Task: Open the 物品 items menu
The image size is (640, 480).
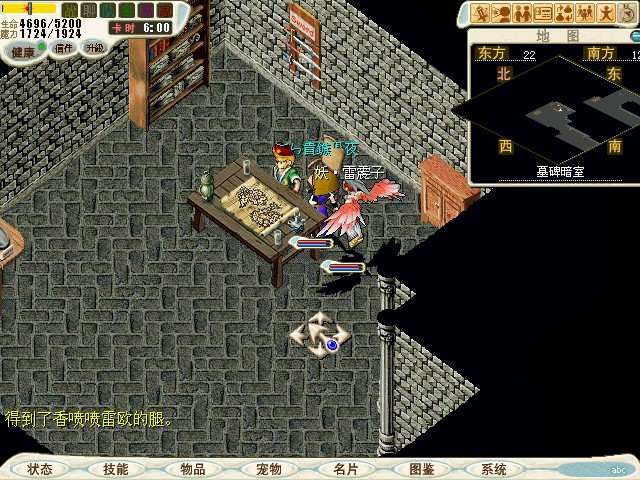Action: tap(193, 468)
